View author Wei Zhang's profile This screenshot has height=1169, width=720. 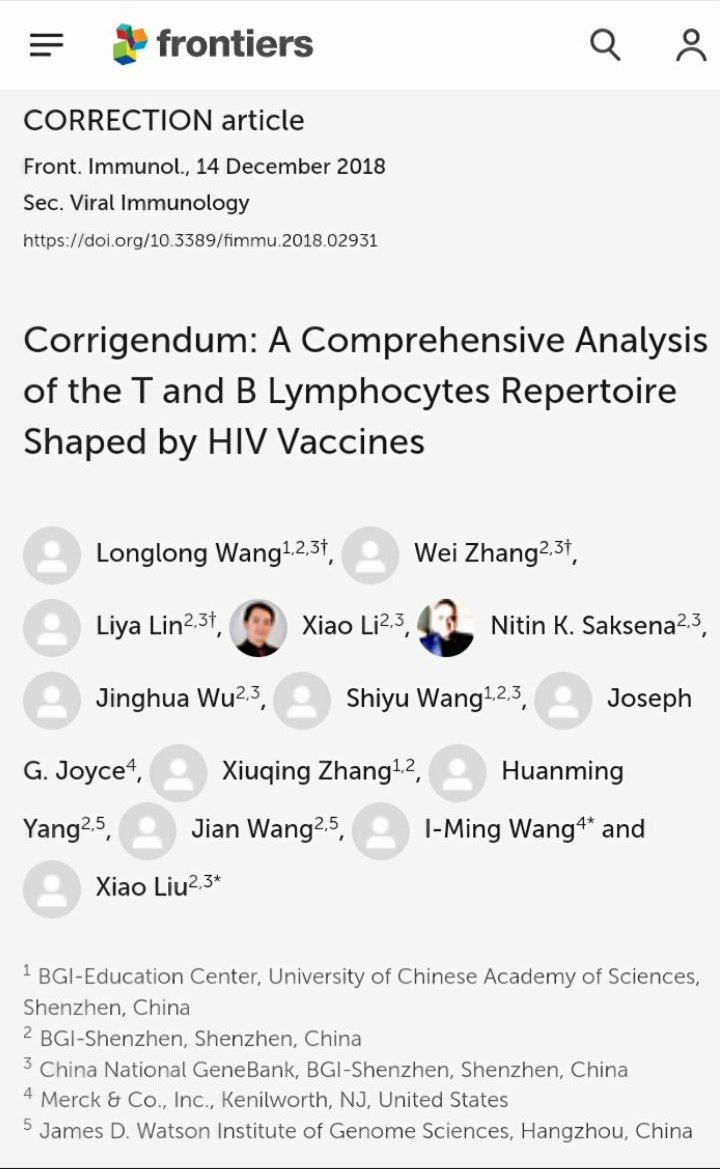pos(475,553)
